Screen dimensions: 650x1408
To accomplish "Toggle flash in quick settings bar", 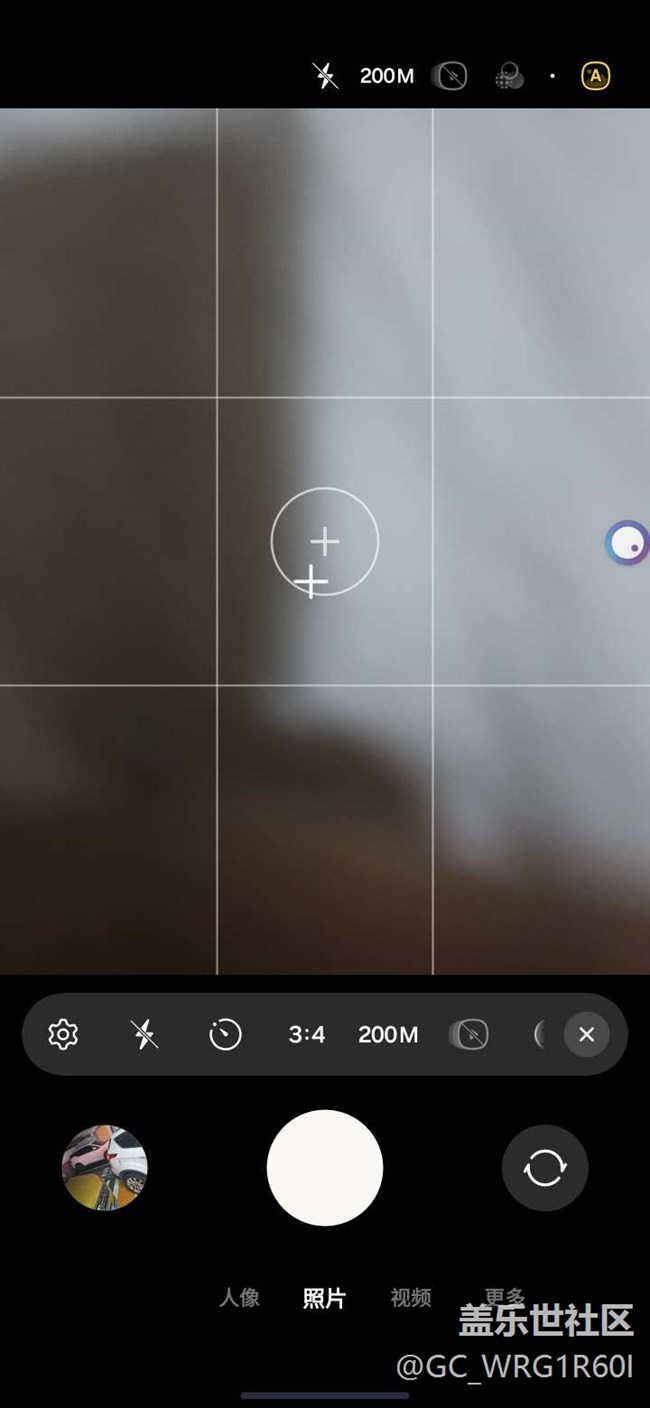I will point(145,1034).
